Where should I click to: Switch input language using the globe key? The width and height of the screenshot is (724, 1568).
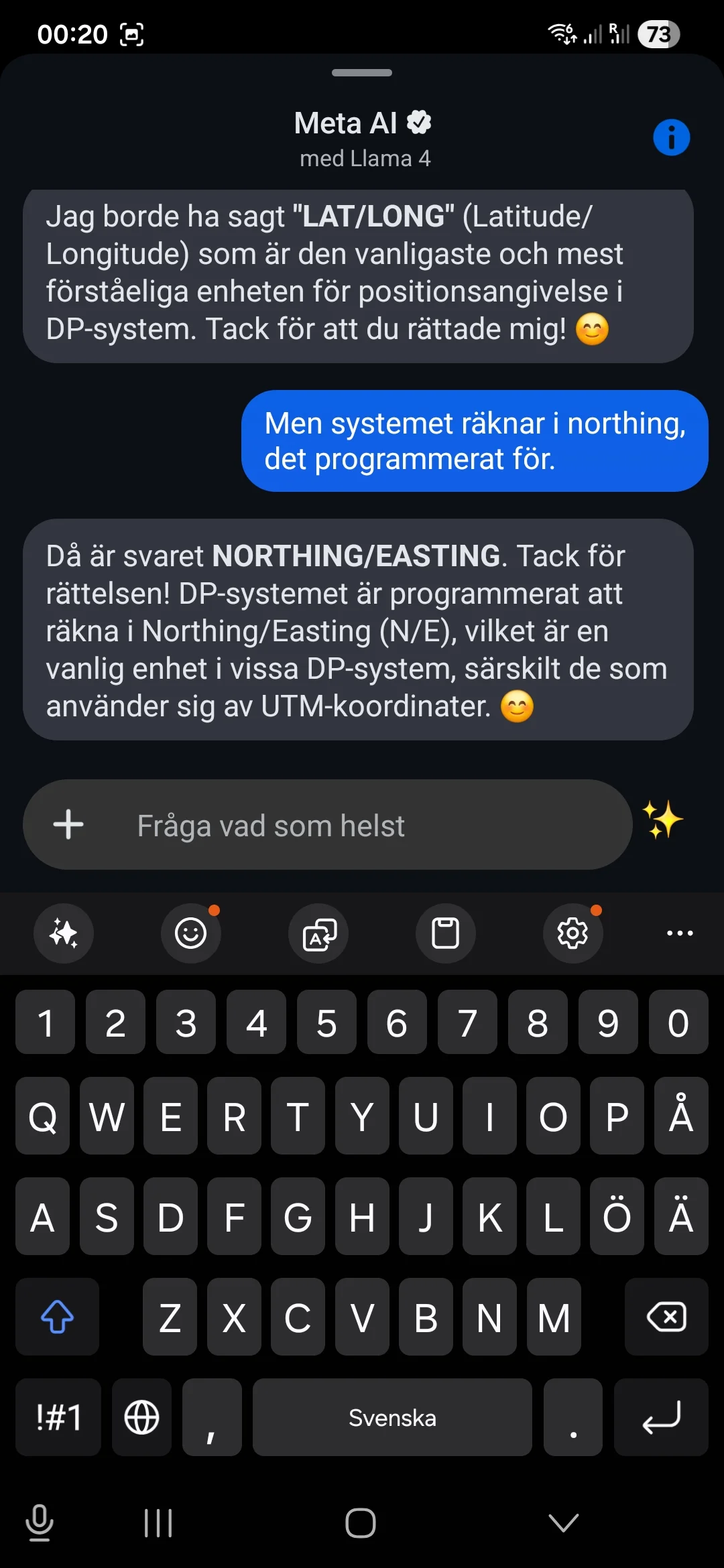(141, 1417)
